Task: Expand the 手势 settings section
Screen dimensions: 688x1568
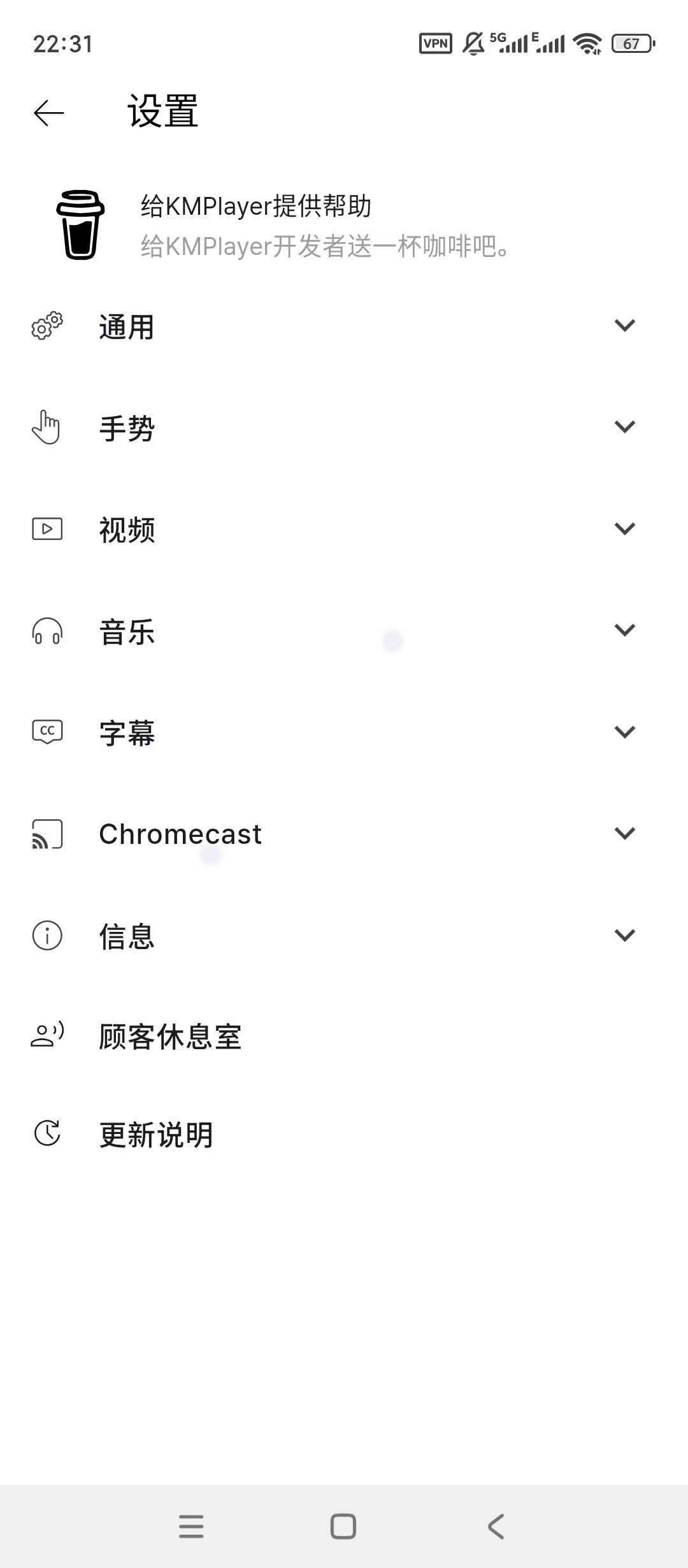Action: coord(344,428)
